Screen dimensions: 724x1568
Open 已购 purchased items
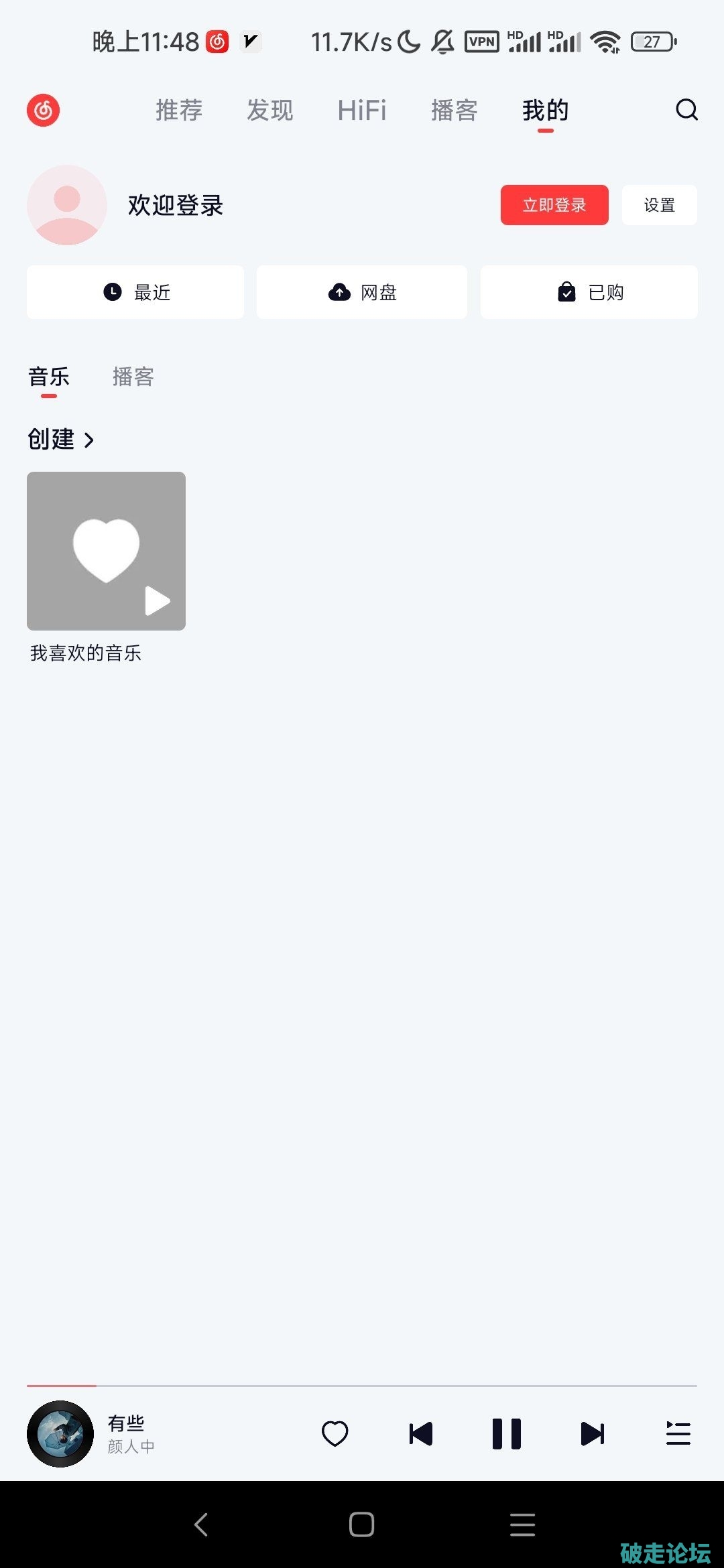(589, 292)
